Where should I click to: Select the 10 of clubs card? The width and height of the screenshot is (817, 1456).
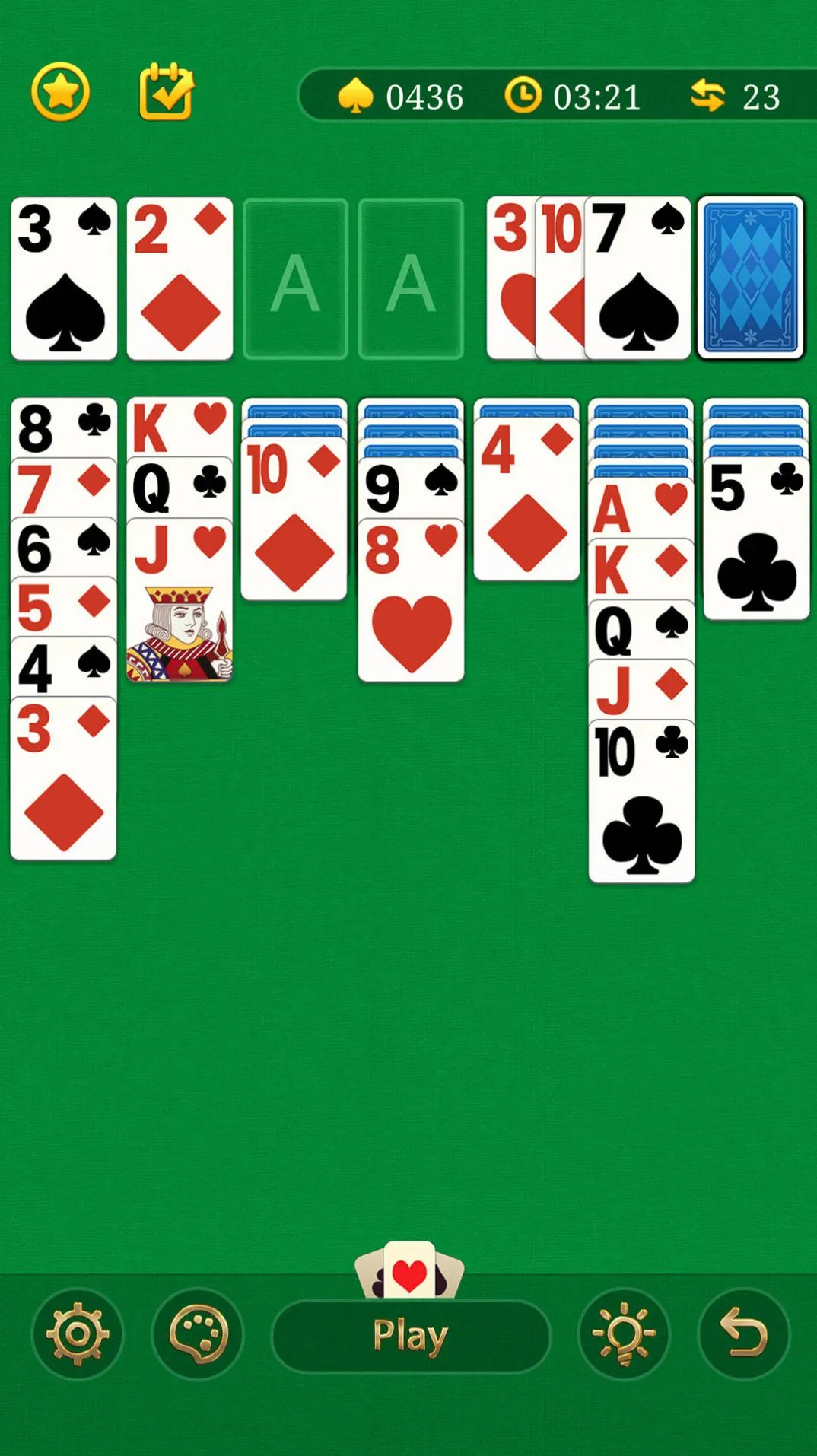click(x=641, y=803)
